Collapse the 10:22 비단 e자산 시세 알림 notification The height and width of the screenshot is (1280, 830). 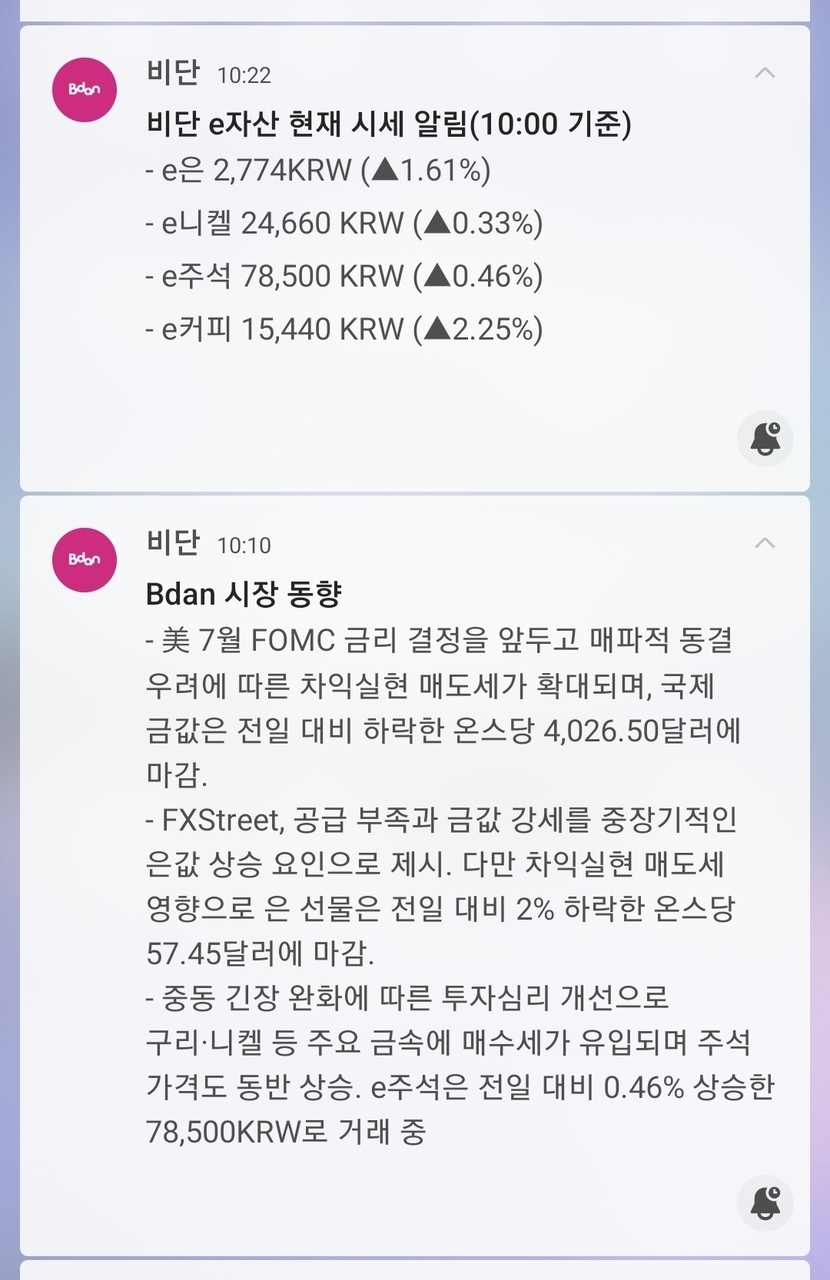(765, 73)
